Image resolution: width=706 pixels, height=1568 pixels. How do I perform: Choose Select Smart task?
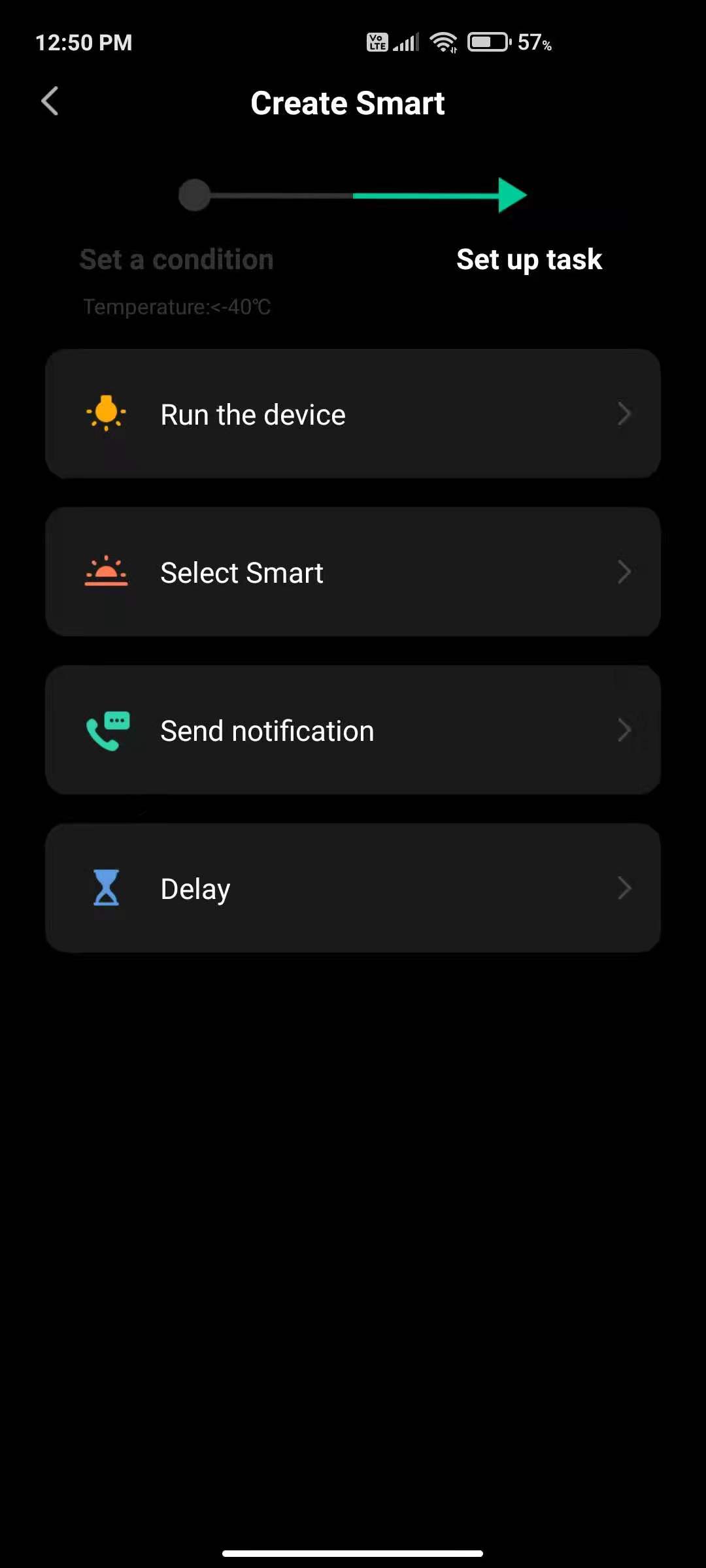coord(353,572)
